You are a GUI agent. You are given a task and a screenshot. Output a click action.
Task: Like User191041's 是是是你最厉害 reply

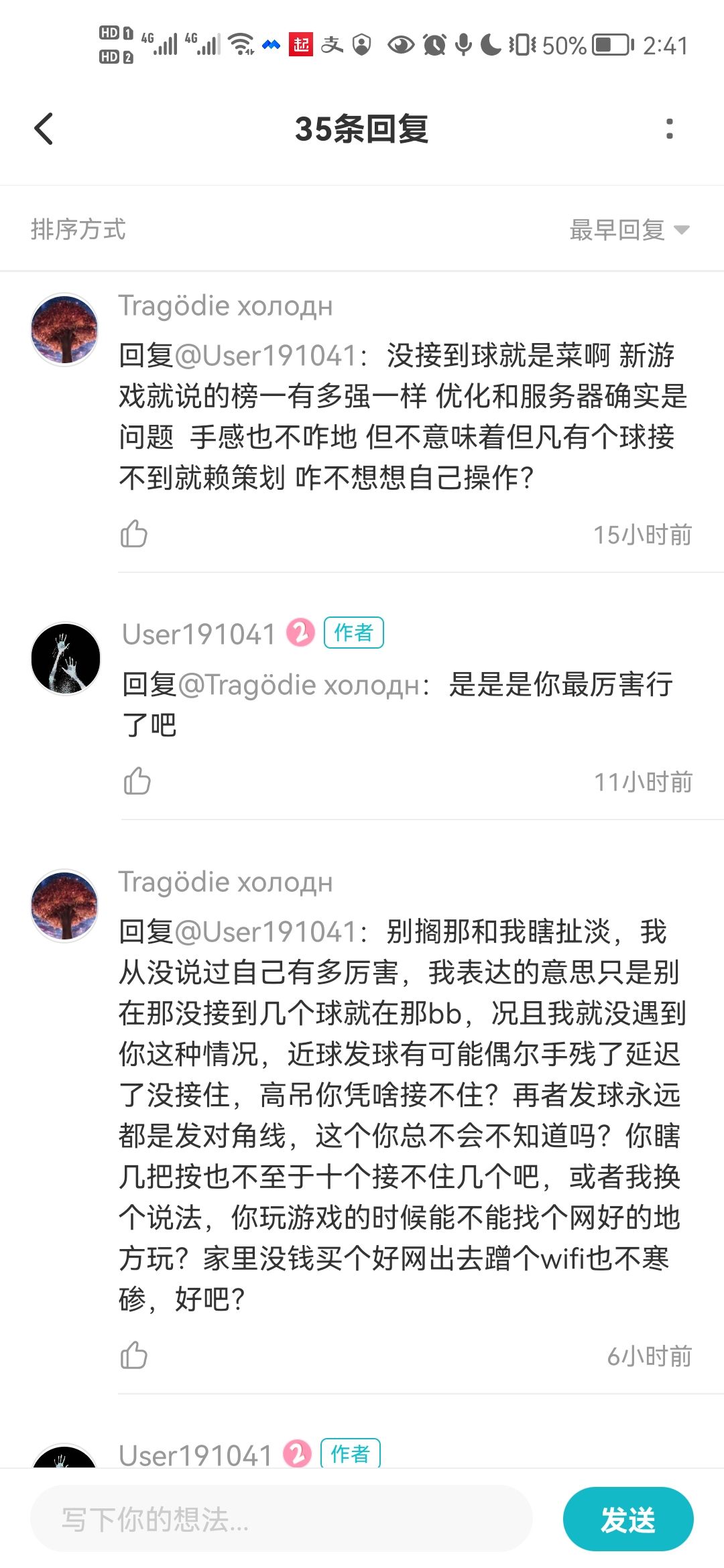click(136, 779)
